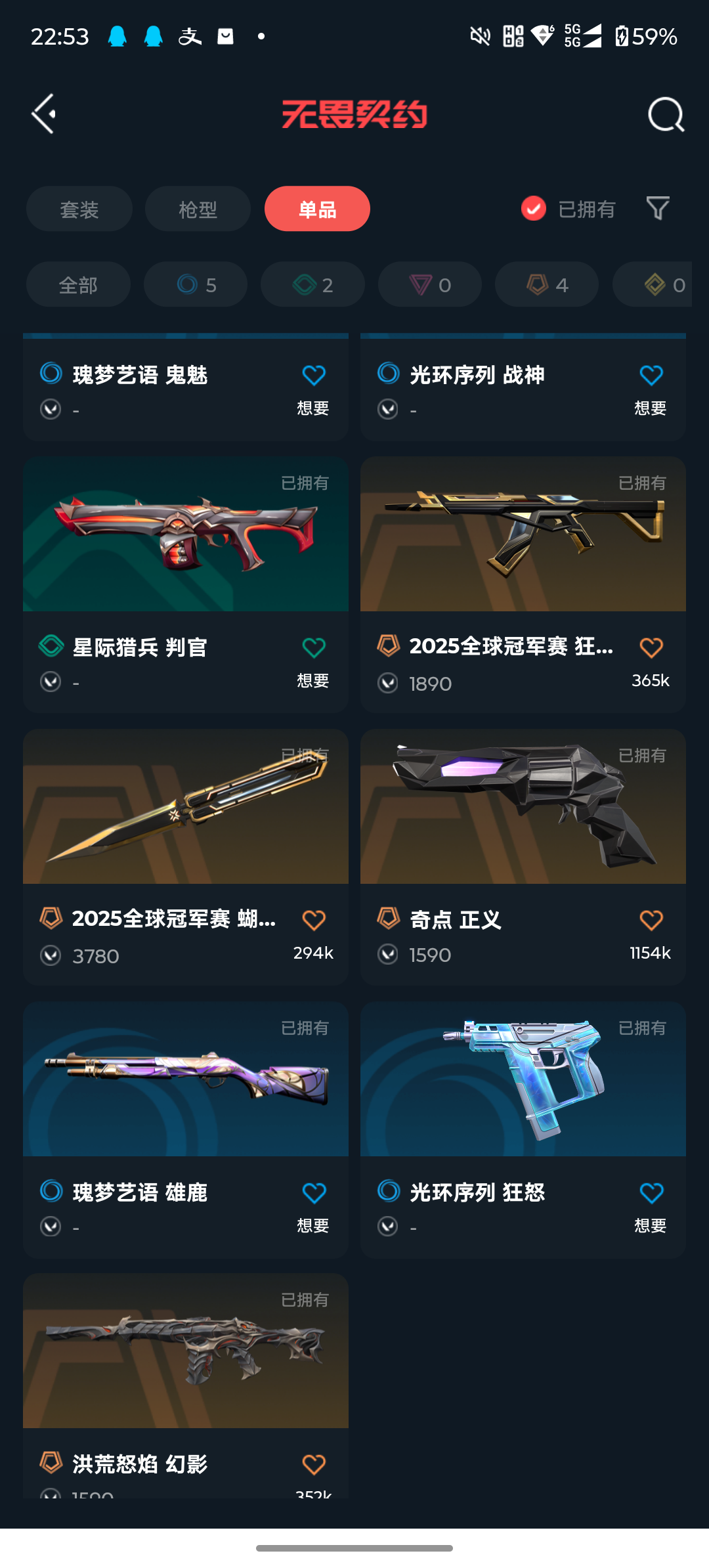This screenshot has height=1568, width=709.
Task: Mark 光环序列 战神 as wanted via heart
Action: 651,376
